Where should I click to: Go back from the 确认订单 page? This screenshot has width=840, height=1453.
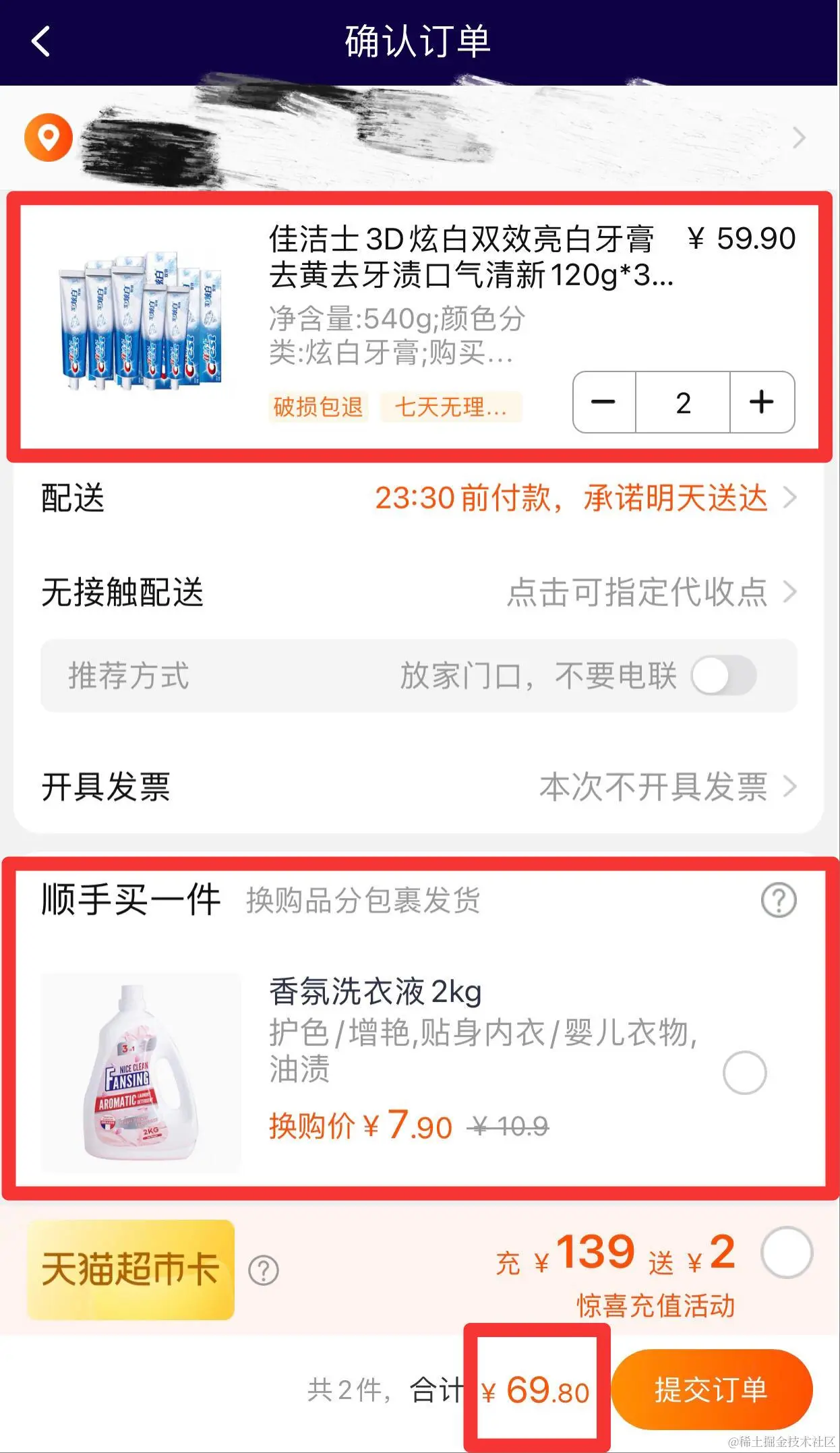(x=41, y=42)
